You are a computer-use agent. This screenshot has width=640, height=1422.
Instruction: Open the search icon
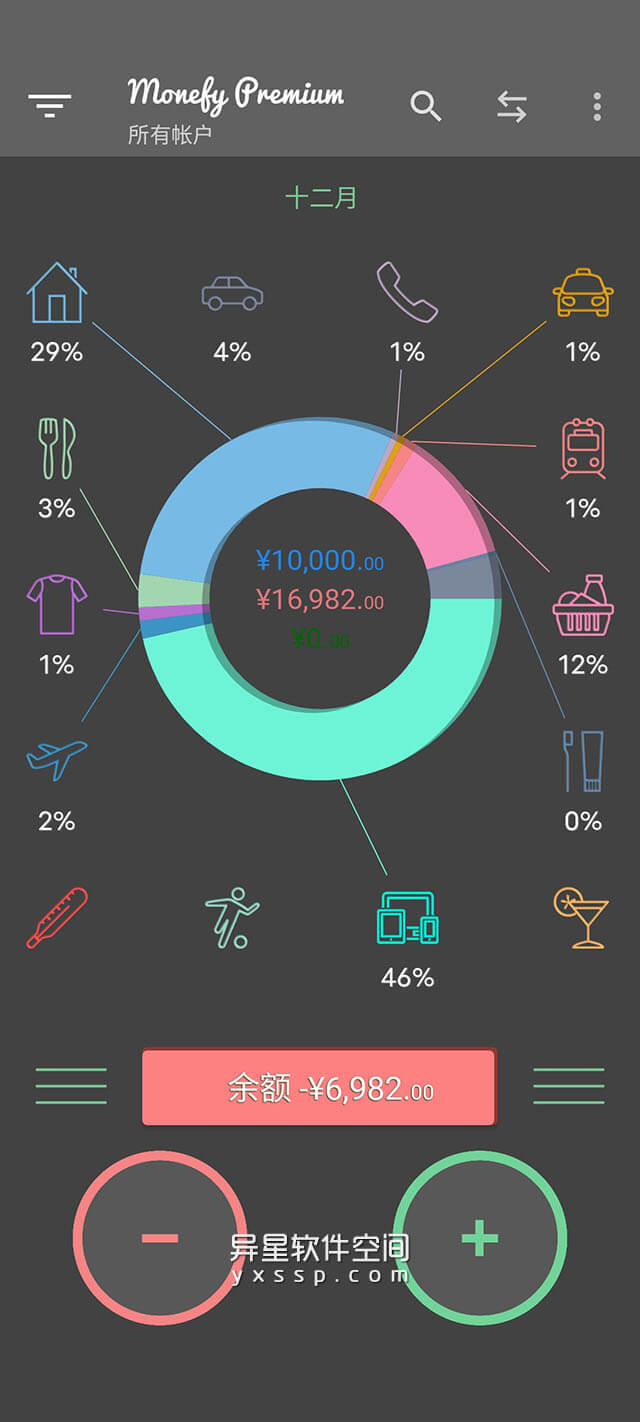coord(426,106)
